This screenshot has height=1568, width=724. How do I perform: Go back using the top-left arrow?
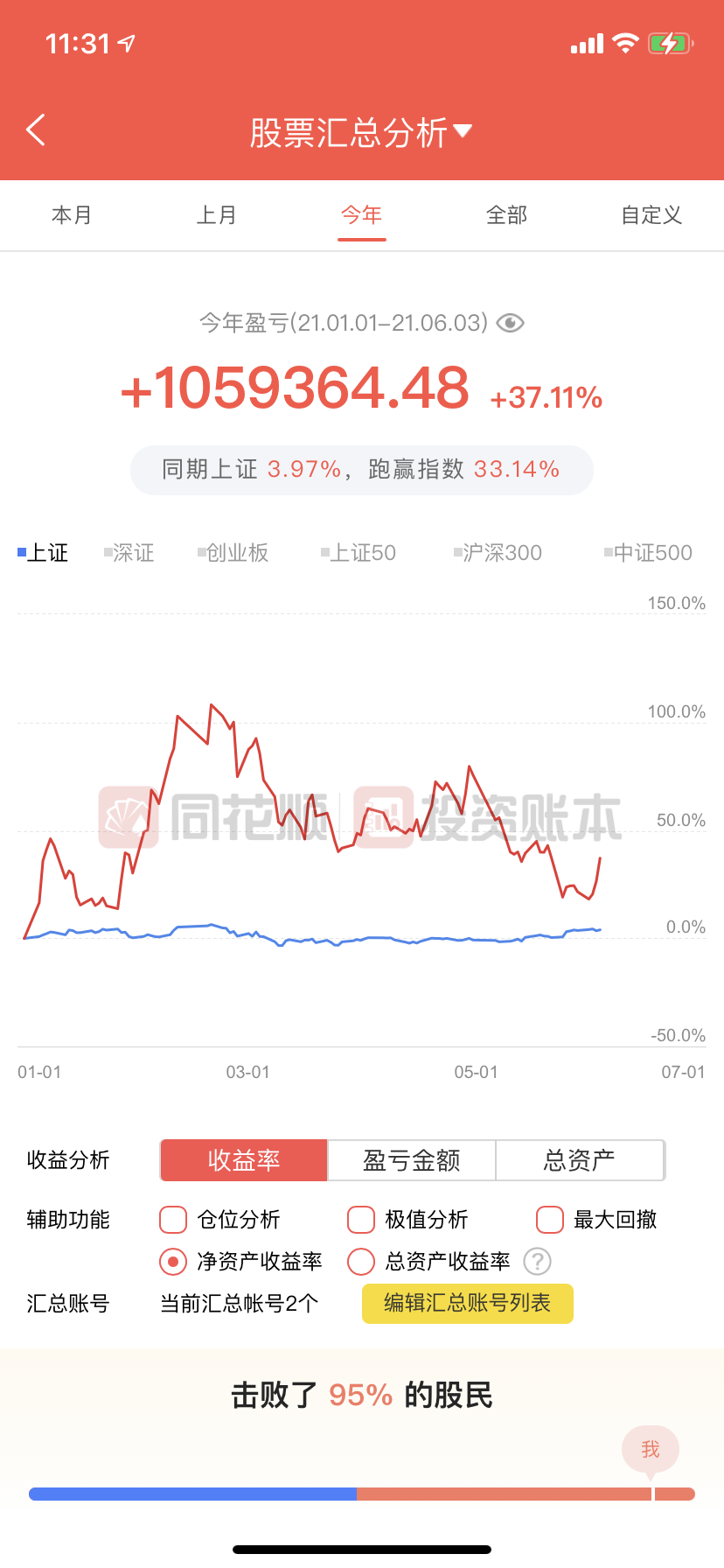pos(36,130)
